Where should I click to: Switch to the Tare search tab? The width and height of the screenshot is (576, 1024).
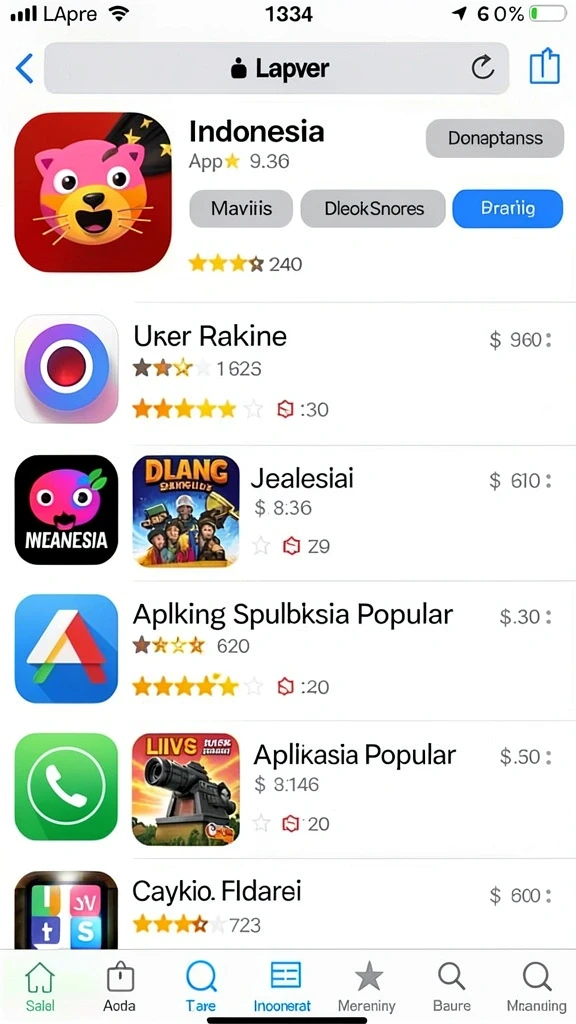coord(200,986)
